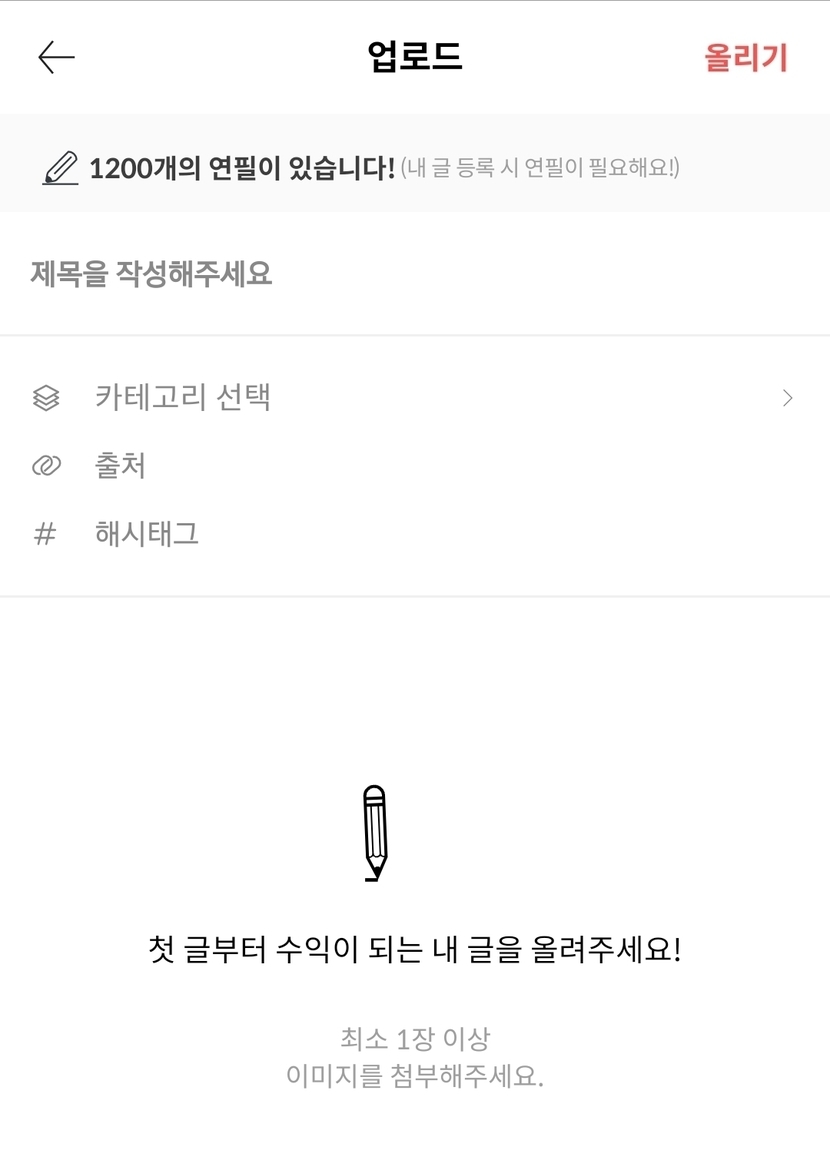The height and width of the screenshot is (1150, 830).
Task: Go back using the arrow icon
Action: click(56, 57)
